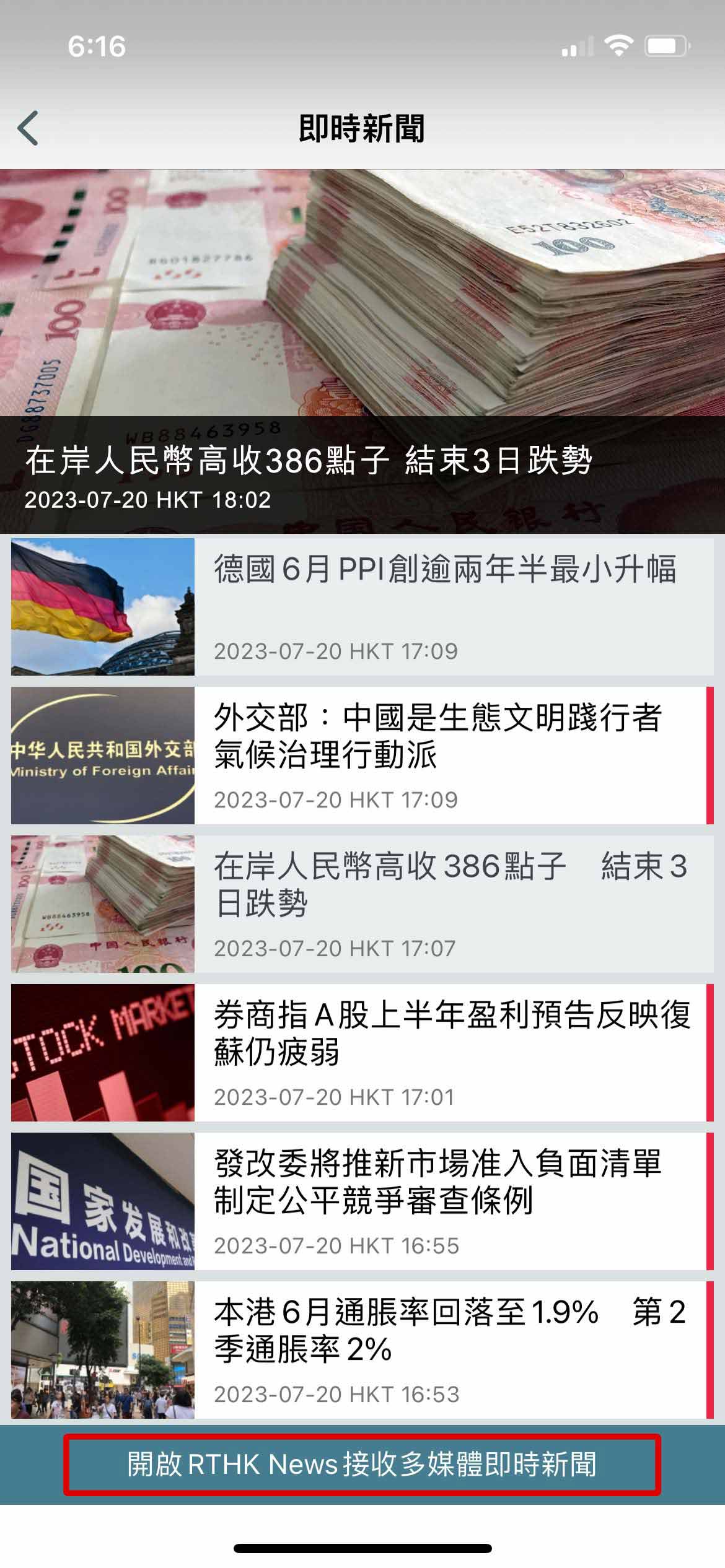
Task: Open the 德國6月PPI創逾兩年半最小升幅 article
Action: [x=362, y=606]
